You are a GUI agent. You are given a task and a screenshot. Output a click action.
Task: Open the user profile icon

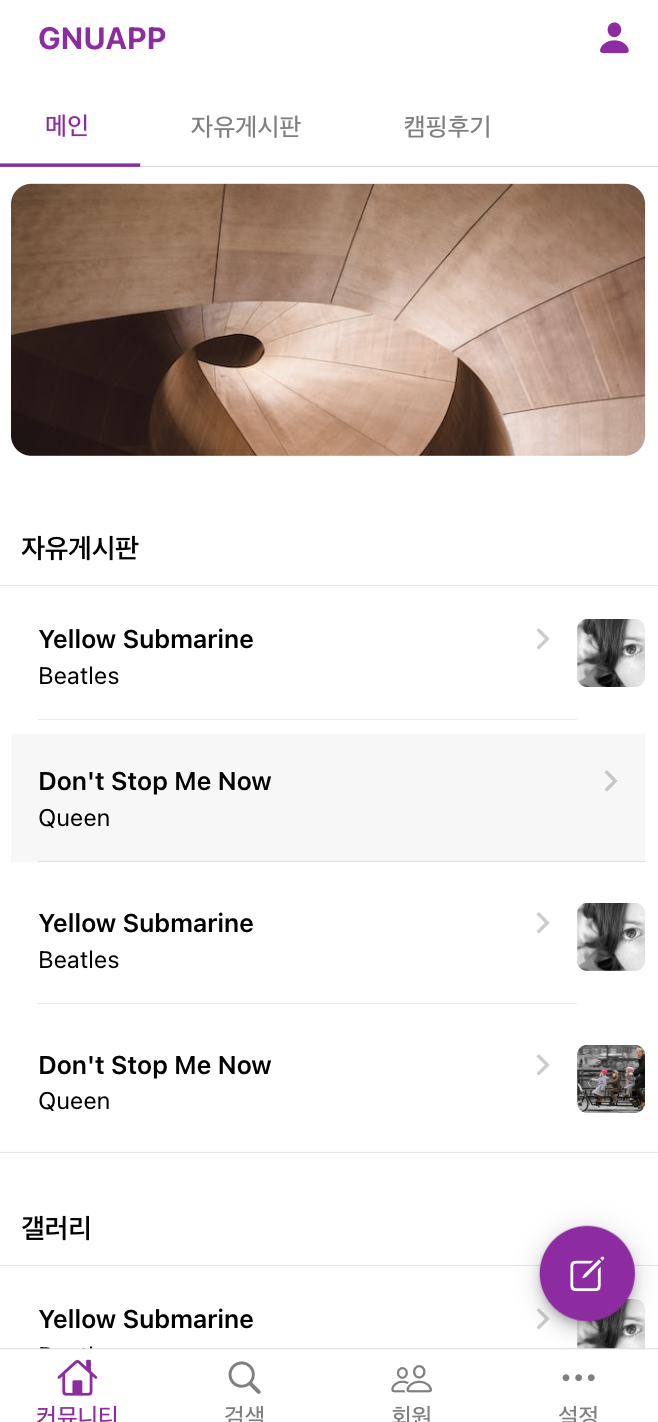[x=613, y=38]
